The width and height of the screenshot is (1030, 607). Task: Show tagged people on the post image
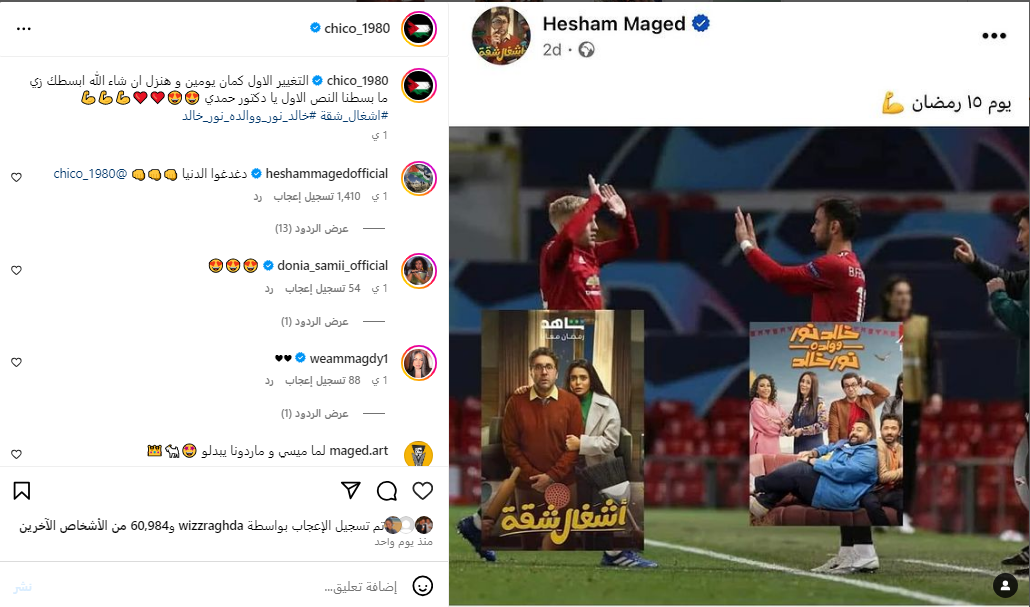coord(1005,584)
